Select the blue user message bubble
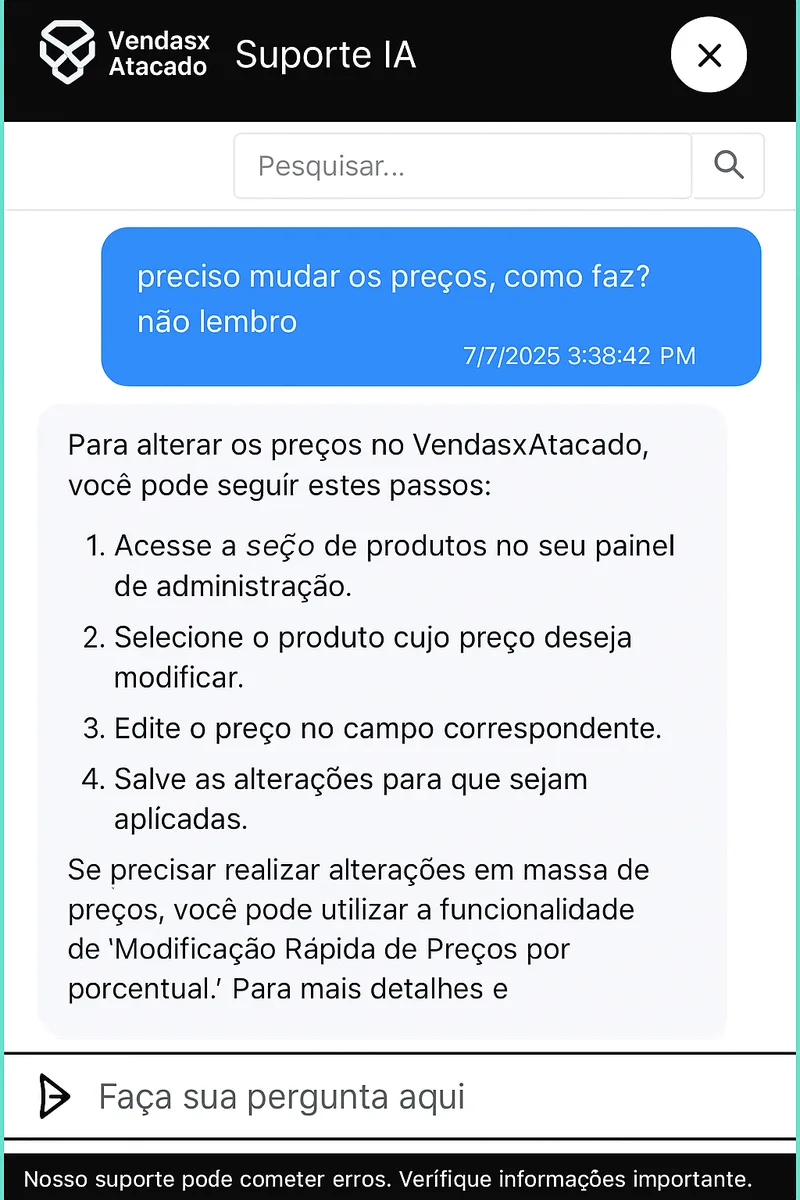800x1200 pixels. (x=430, y=305)
